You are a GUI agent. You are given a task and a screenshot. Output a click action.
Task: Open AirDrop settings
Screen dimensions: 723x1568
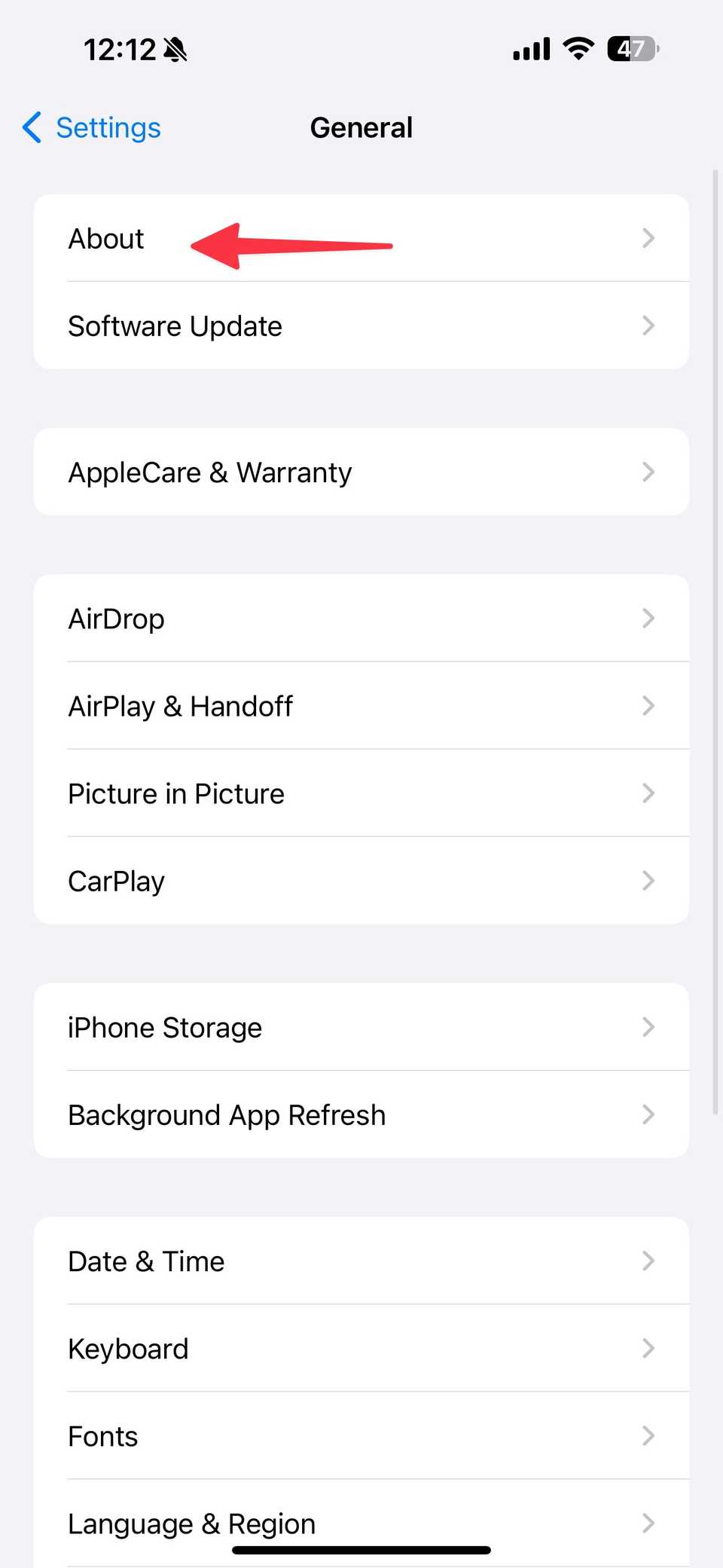click(361, 618)
